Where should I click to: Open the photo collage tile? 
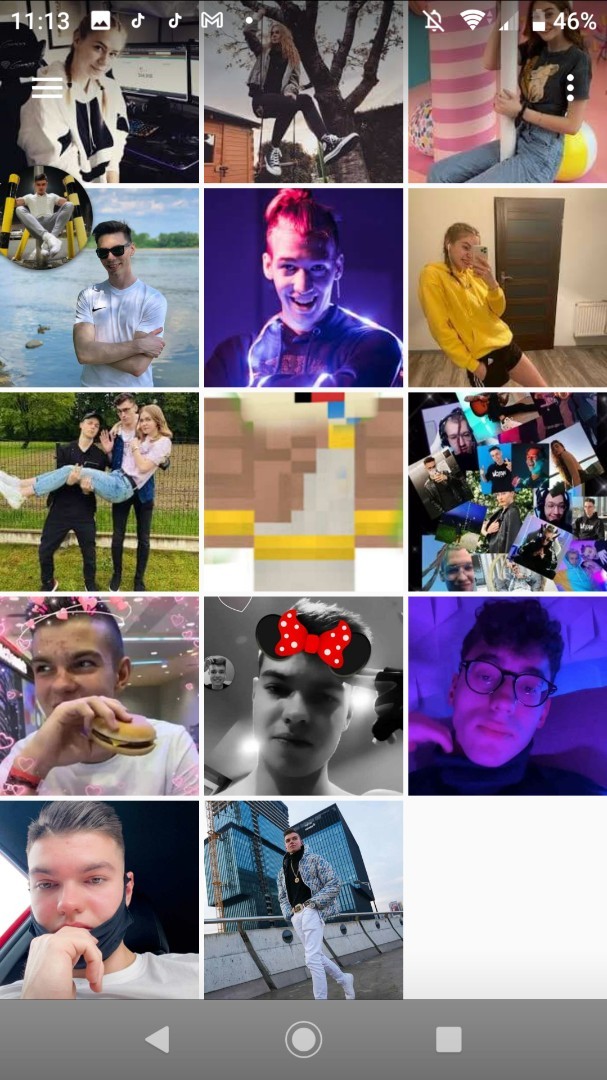tap(507, 492)
